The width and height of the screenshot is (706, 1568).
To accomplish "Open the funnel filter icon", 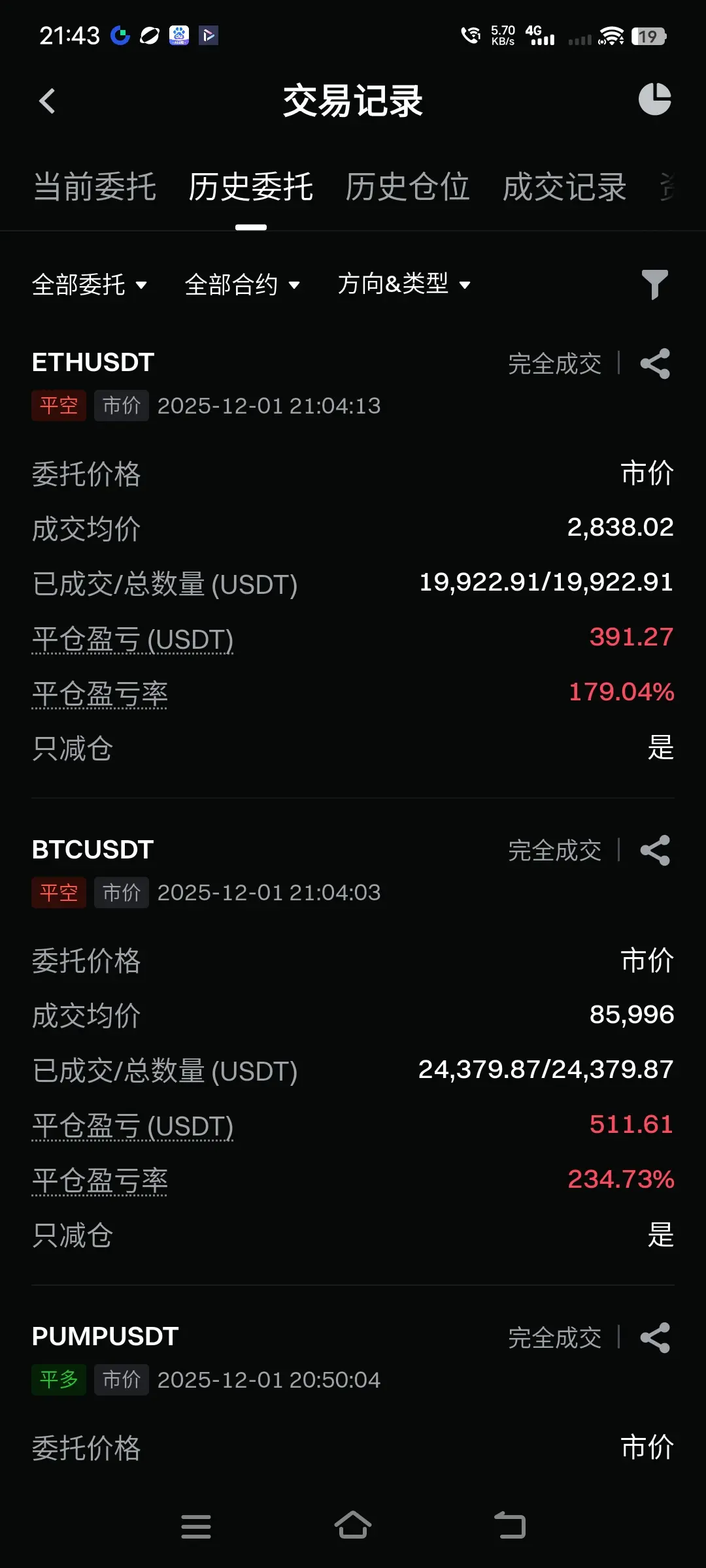I will click(654, 285).
